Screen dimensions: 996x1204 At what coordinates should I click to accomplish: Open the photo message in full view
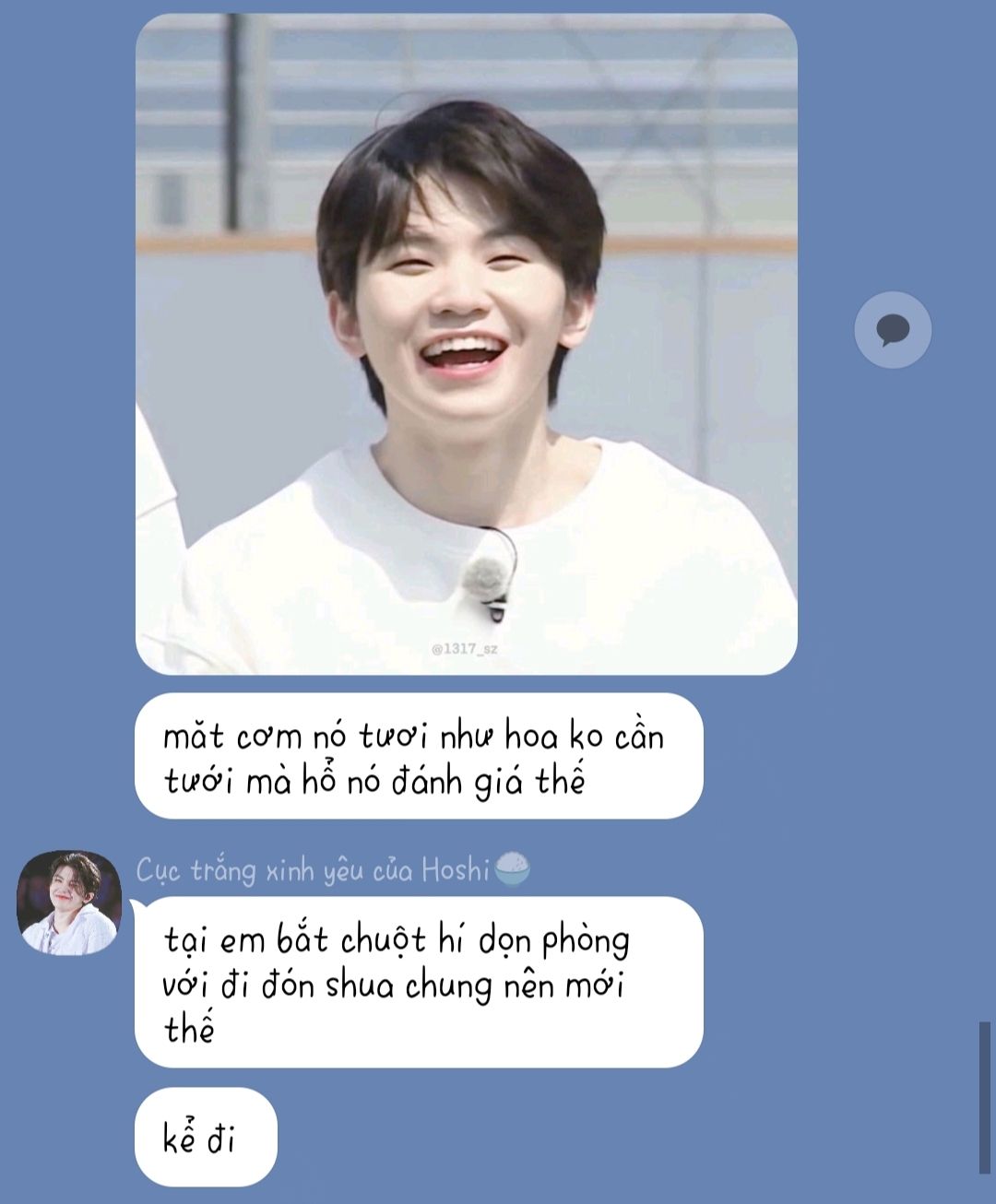pos(467,344)
